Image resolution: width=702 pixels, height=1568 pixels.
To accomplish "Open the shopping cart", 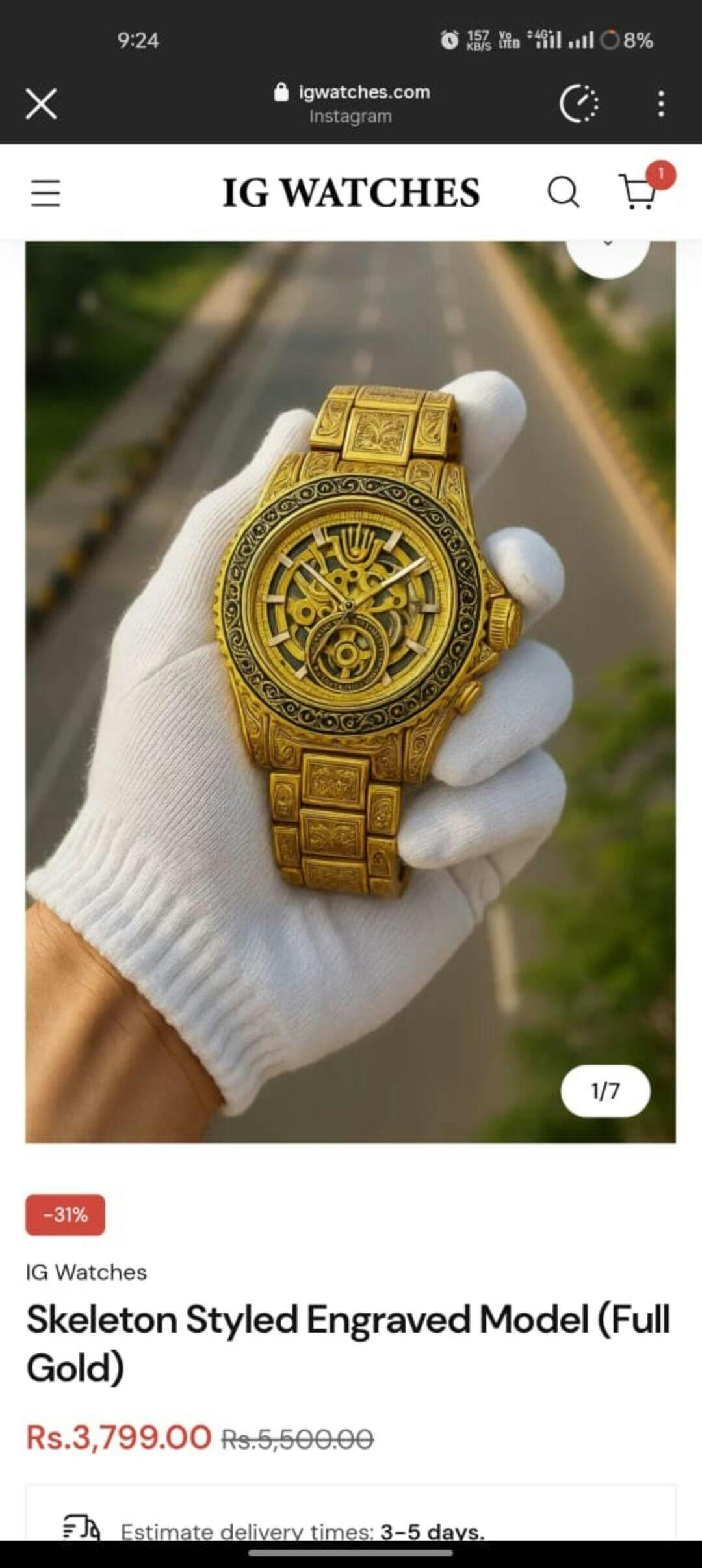I will pos(639,192).
